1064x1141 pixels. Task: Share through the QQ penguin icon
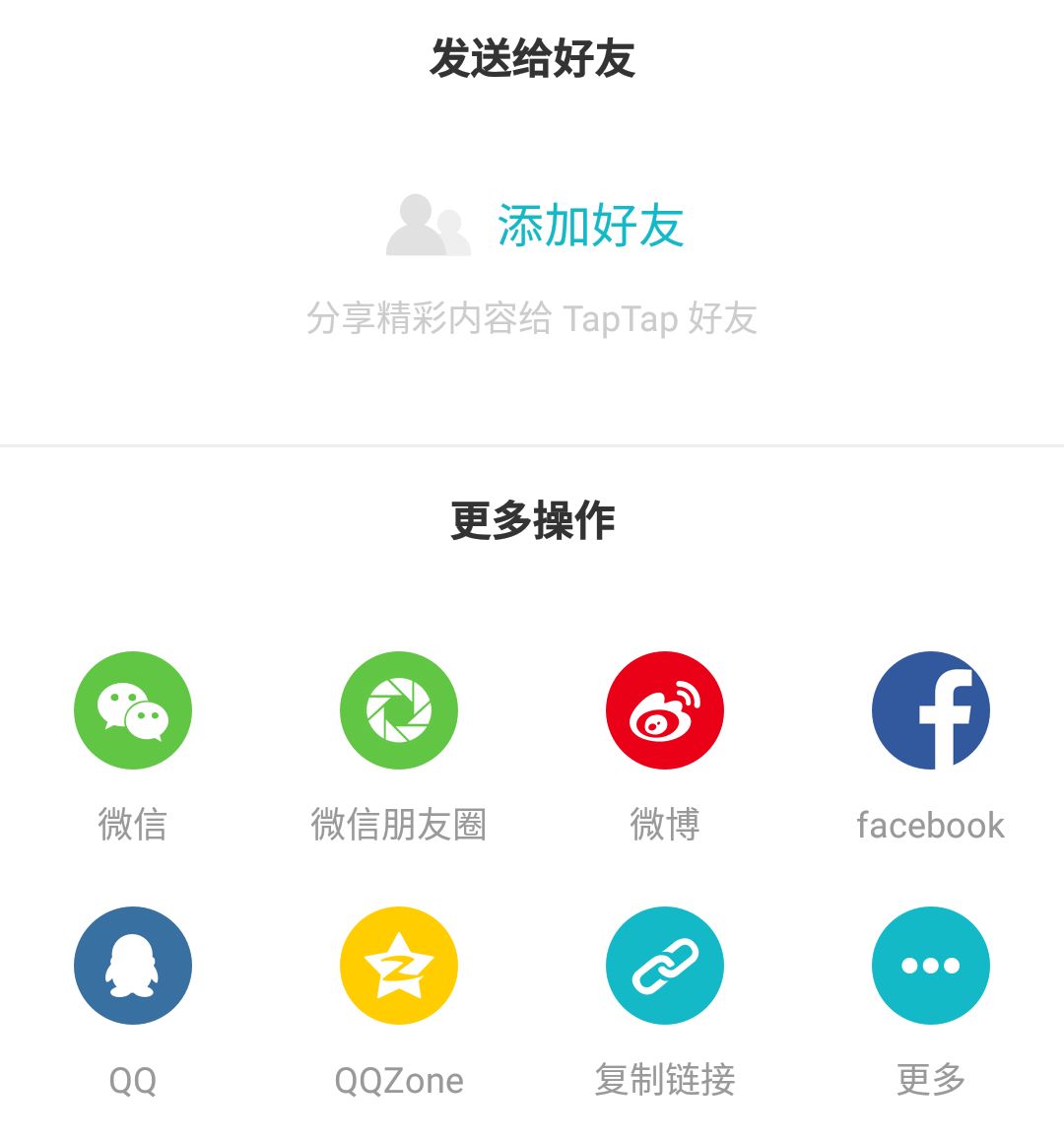point(133,965)
